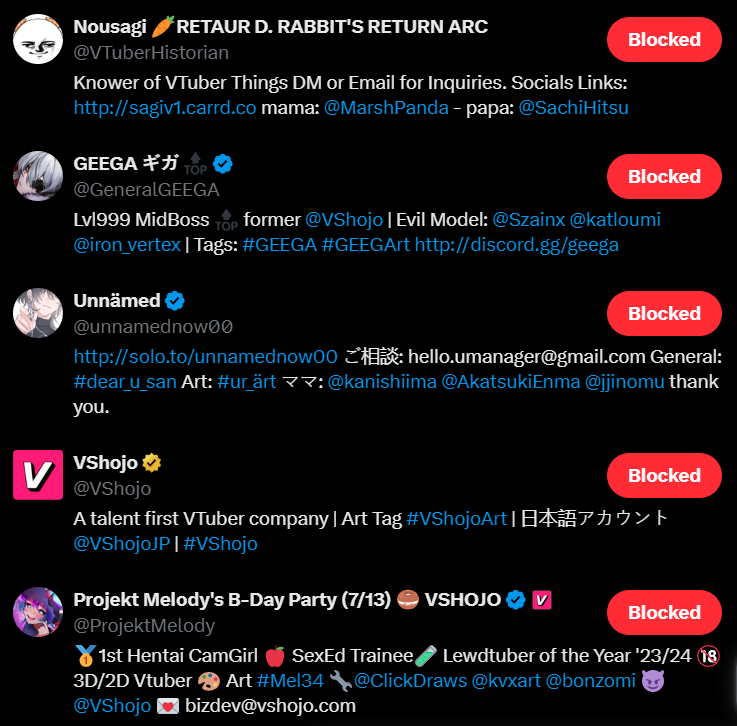Open the solo.to/unnamednow00 link
737x726 pixels.
[x=206, y=356]
